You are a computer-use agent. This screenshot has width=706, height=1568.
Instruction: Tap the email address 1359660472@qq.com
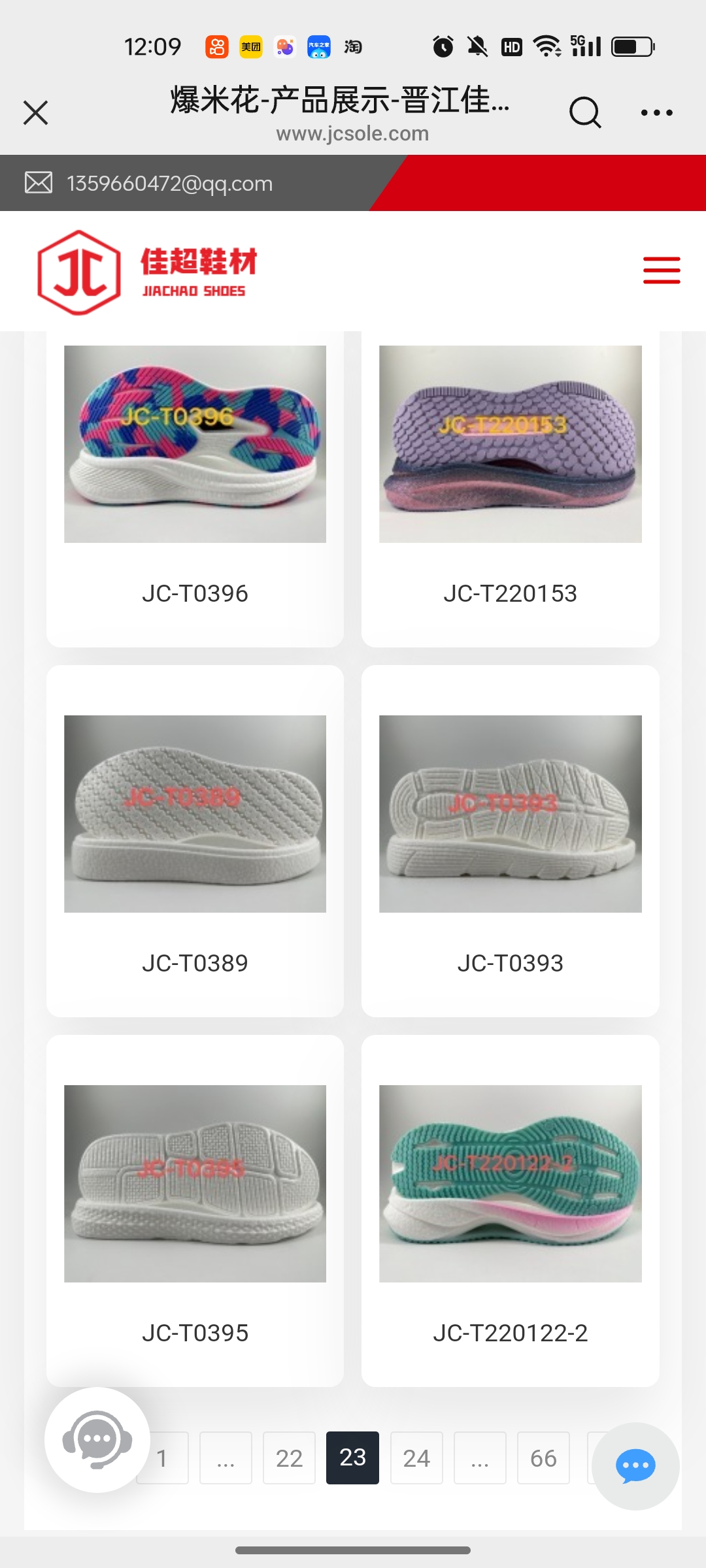169,184
